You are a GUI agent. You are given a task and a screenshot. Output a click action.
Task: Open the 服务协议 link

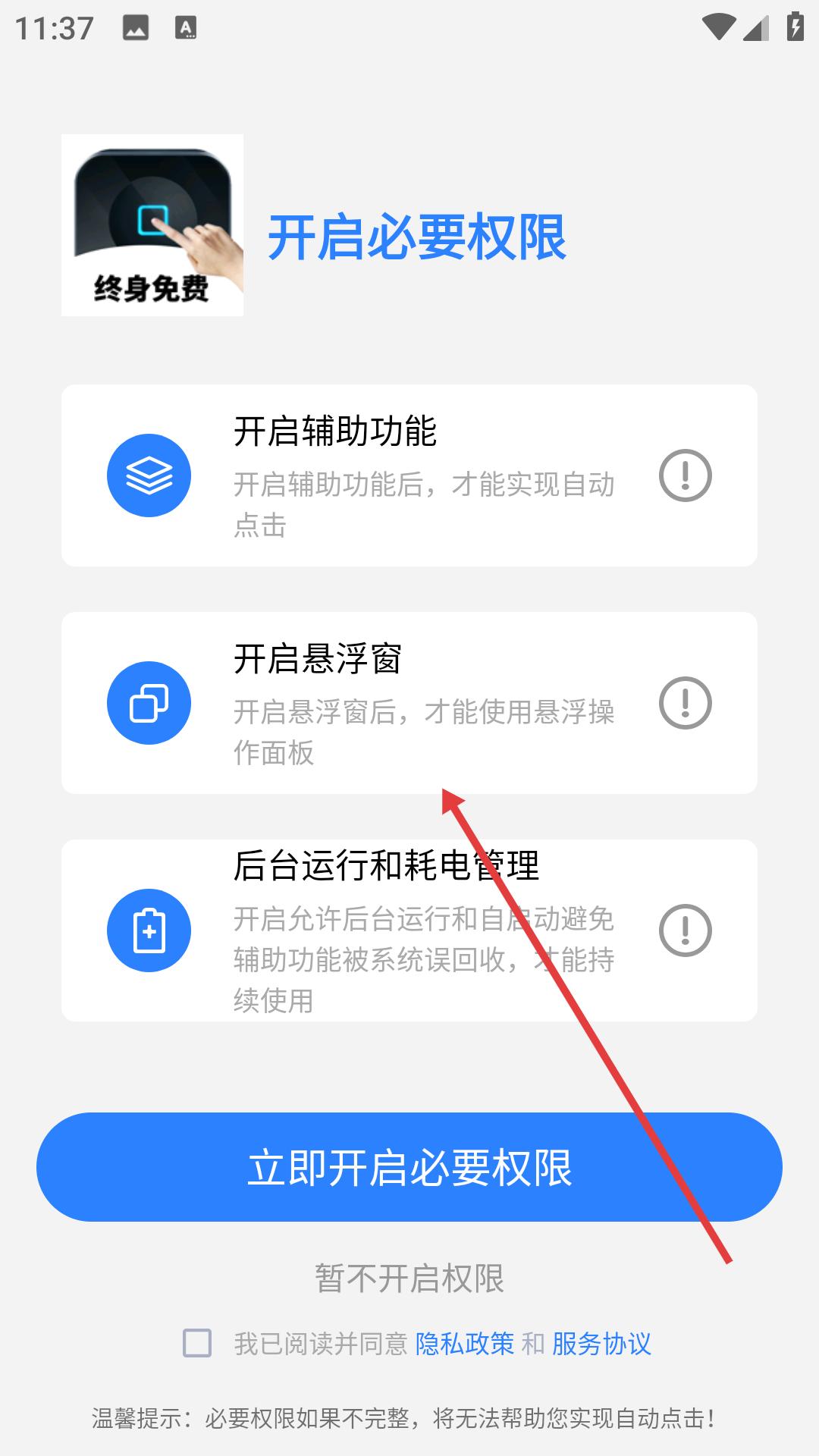point(601,1344)
